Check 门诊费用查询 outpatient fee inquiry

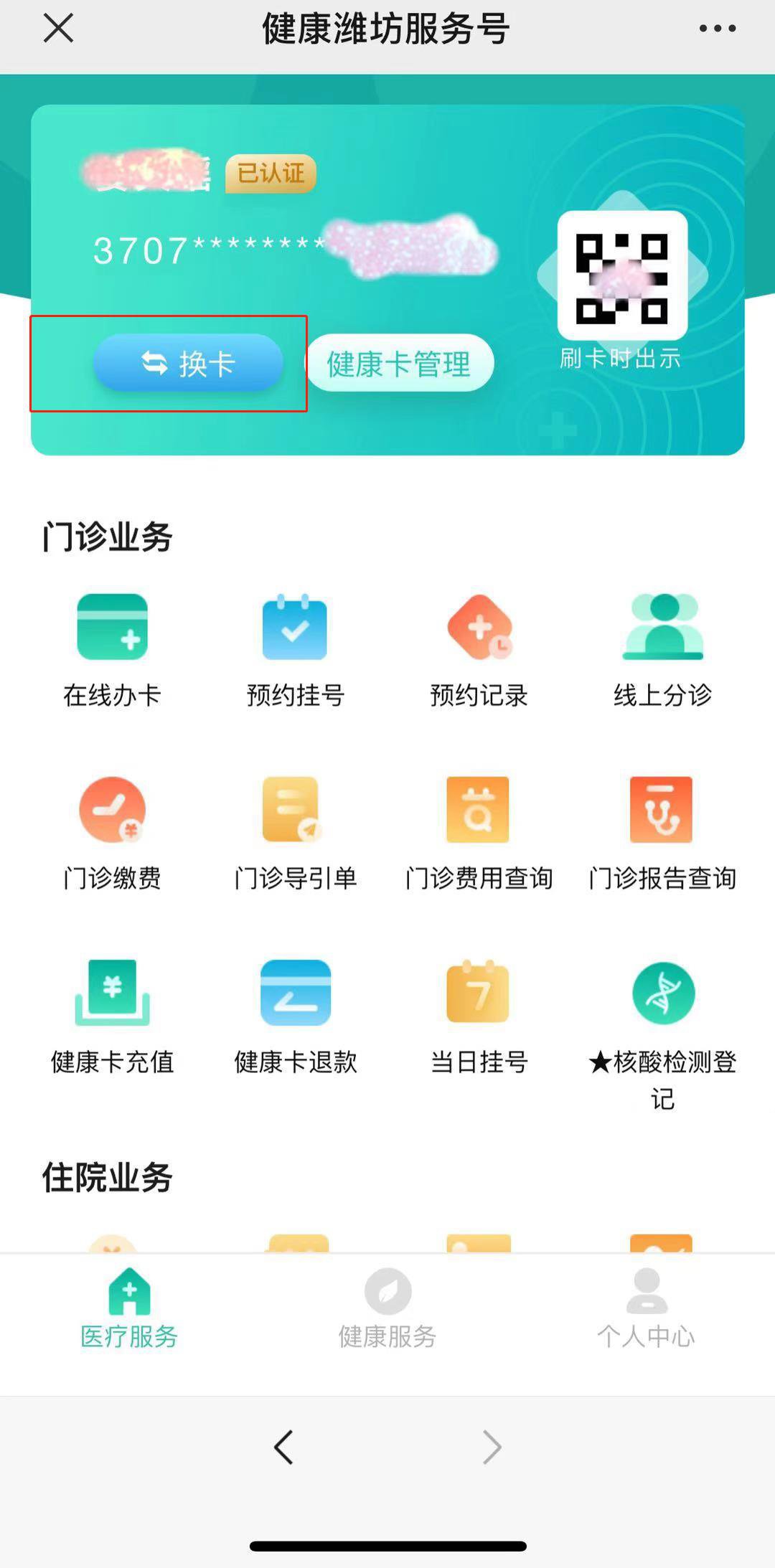point(479,832)
